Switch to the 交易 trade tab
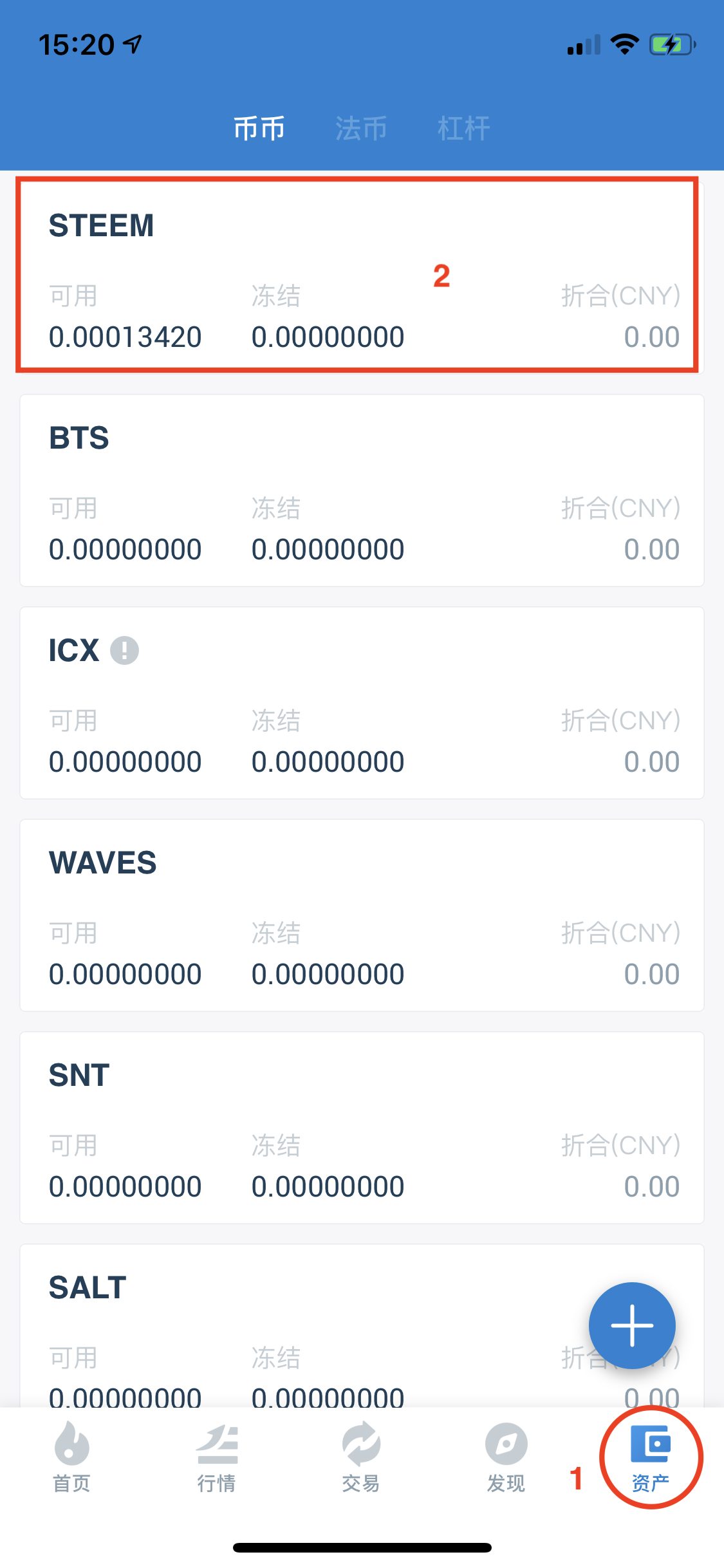724x1568 pixels. click(361, 1457)
